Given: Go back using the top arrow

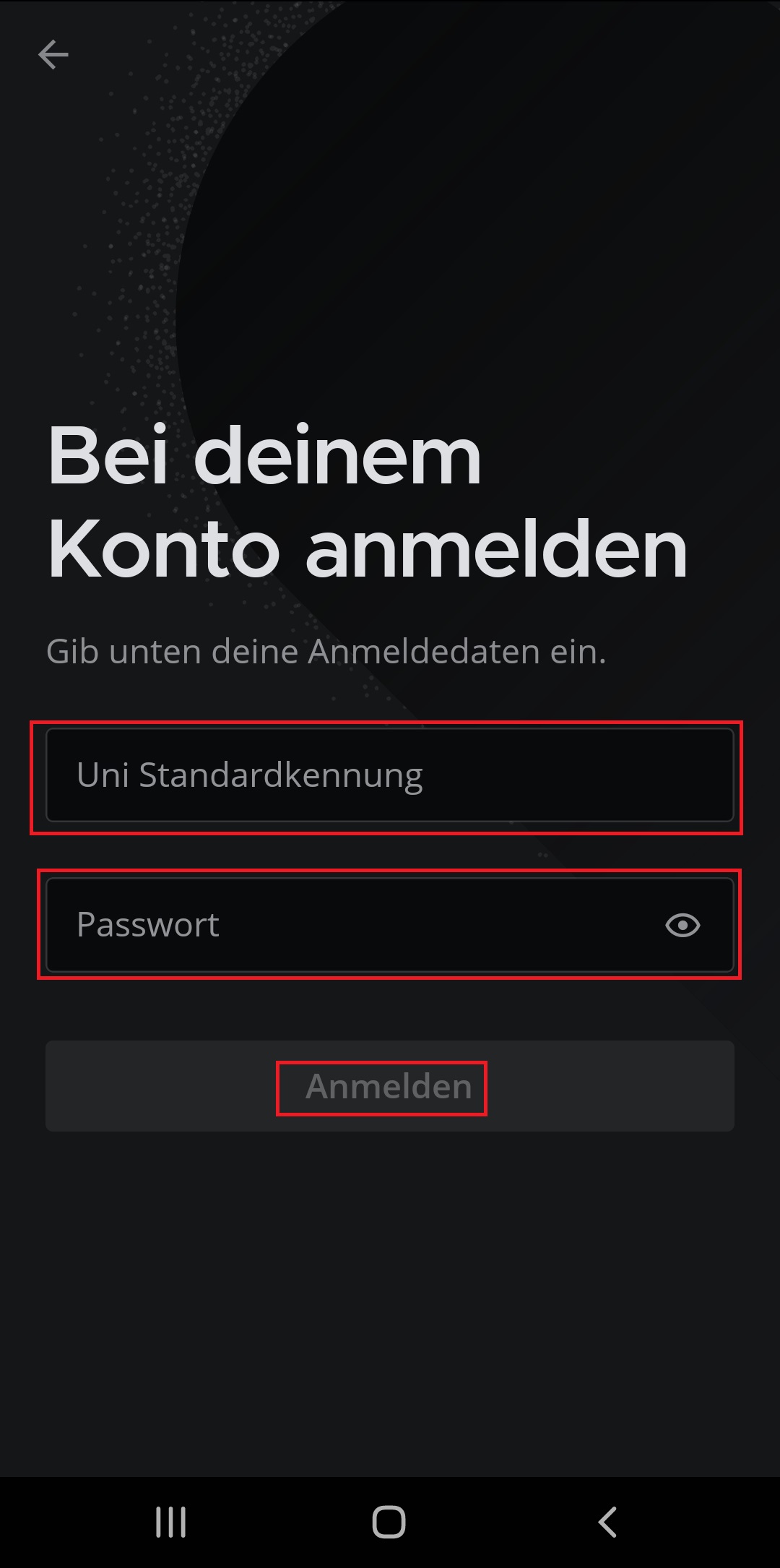Looking at the screenshot, I should [53, 55].
